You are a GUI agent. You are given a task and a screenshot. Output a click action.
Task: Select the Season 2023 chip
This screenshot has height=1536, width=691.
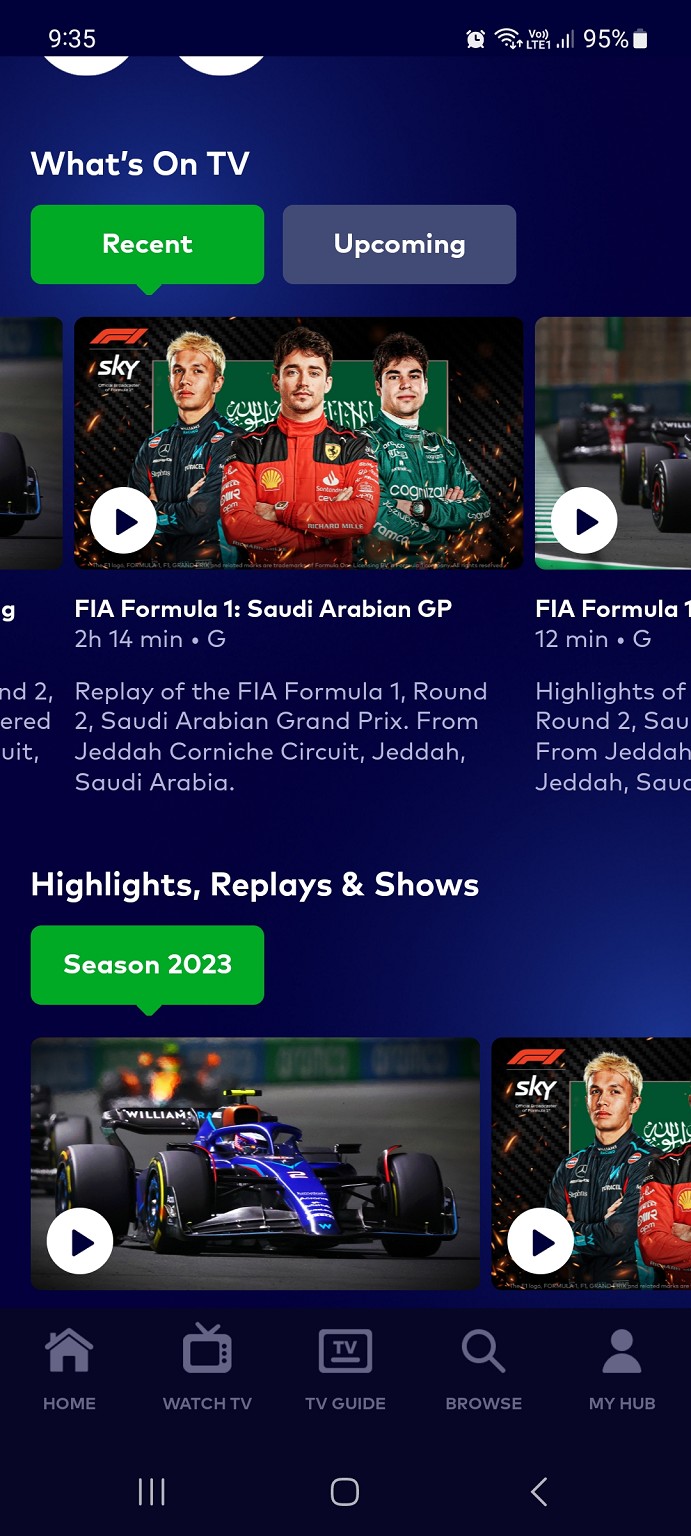(147, 964)
